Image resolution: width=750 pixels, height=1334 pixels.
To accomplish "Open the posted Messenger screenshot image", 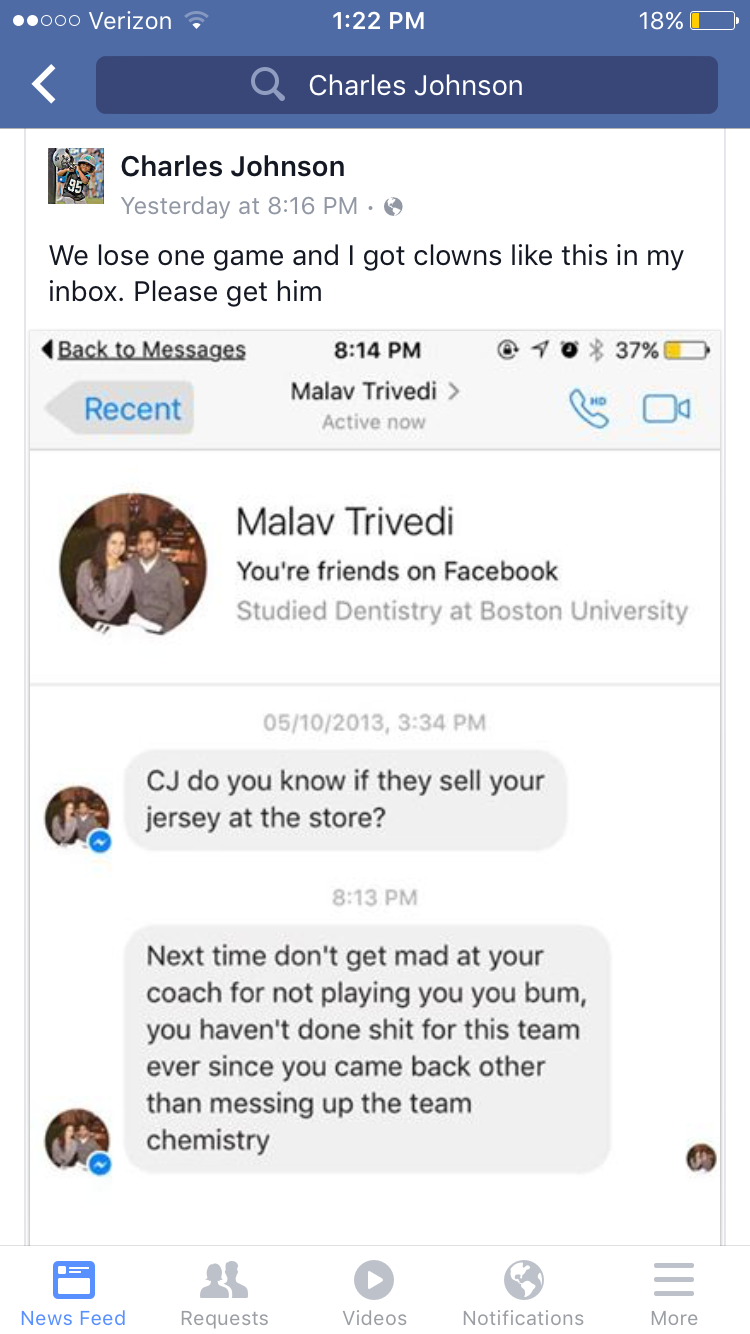I will click(375, 785).
